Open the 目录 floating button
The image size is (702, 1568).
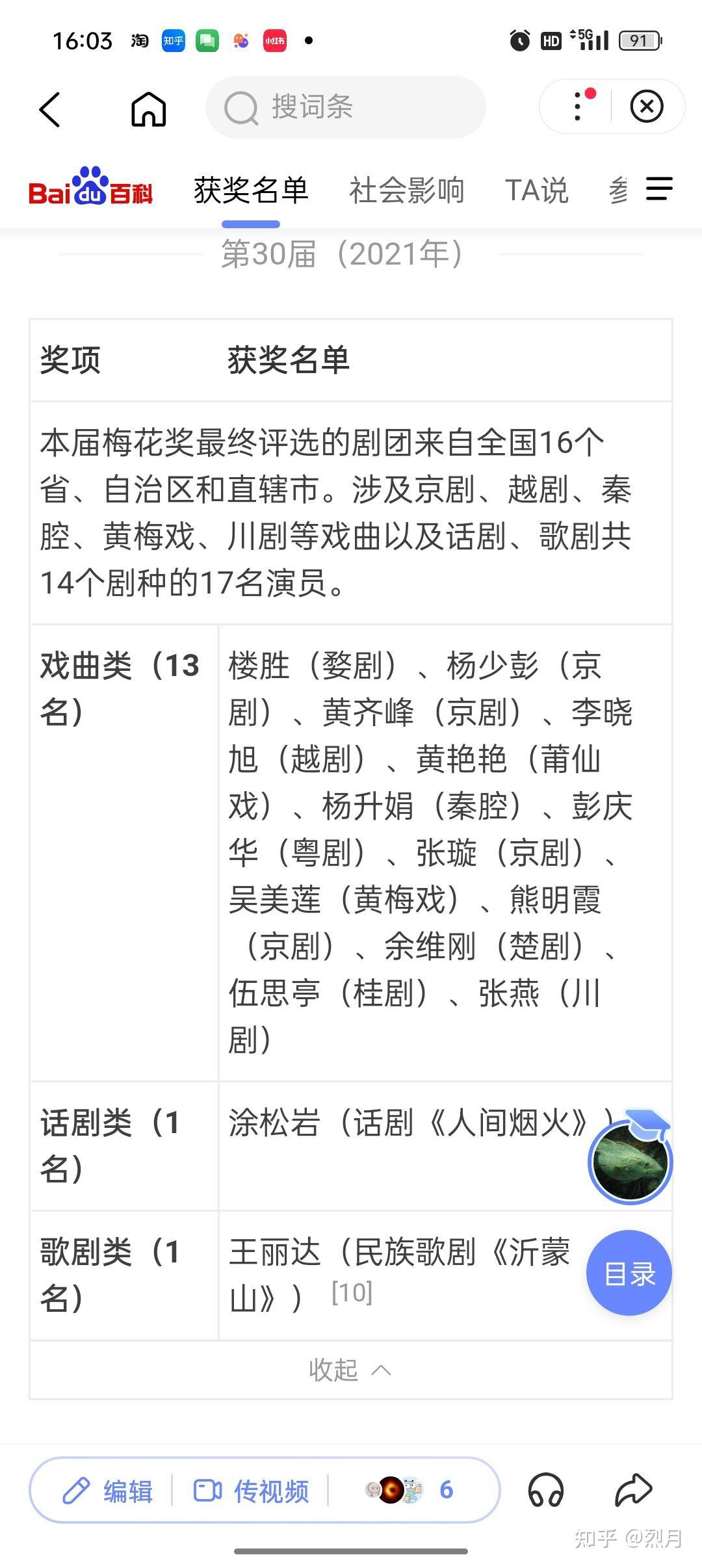[x=629, y=1273]
